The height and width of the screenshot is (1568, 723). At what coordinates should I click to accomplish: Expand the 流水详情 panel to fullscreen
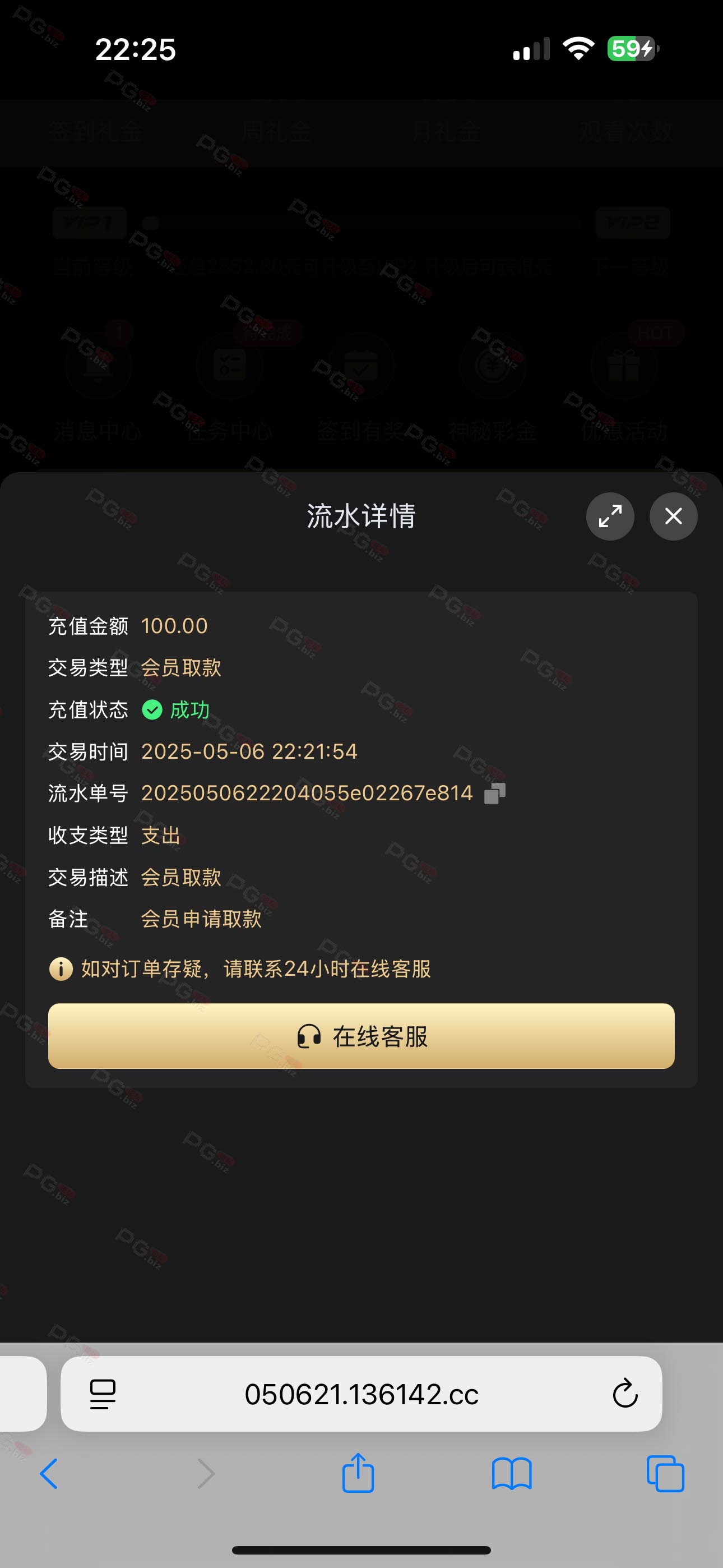(x=610, y=516)
